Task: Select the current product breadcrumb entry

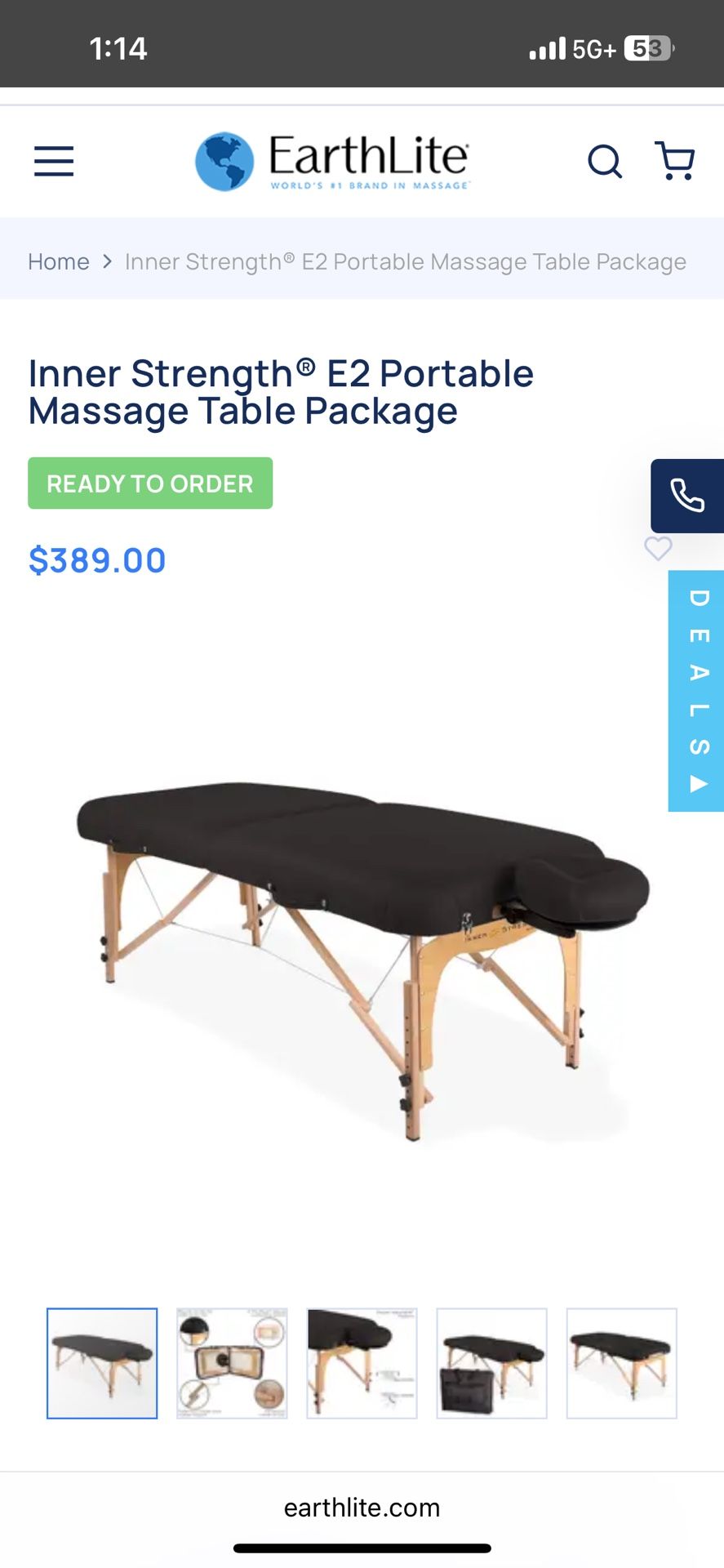Action: (404, 261)
